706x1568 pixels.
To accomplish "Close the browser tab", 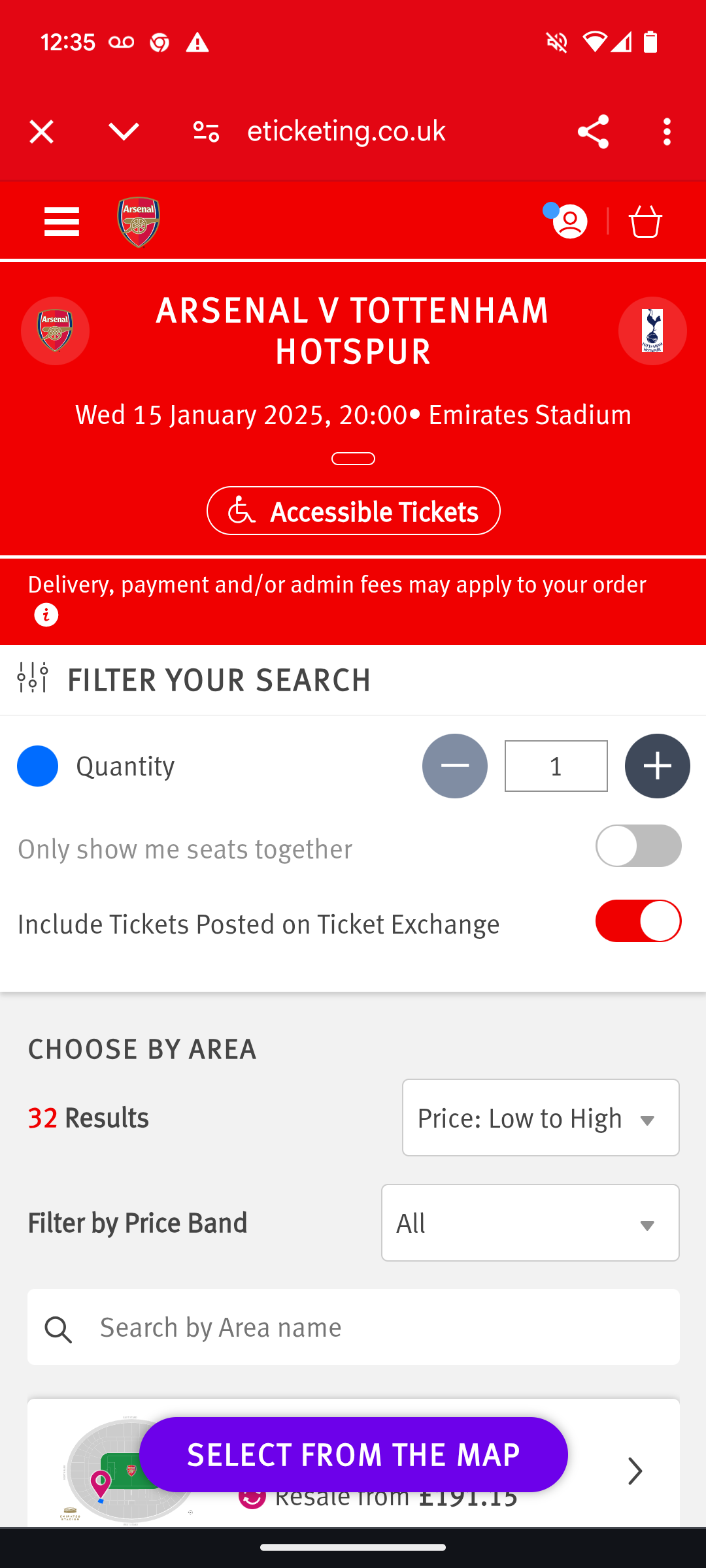I will (41, 132).
